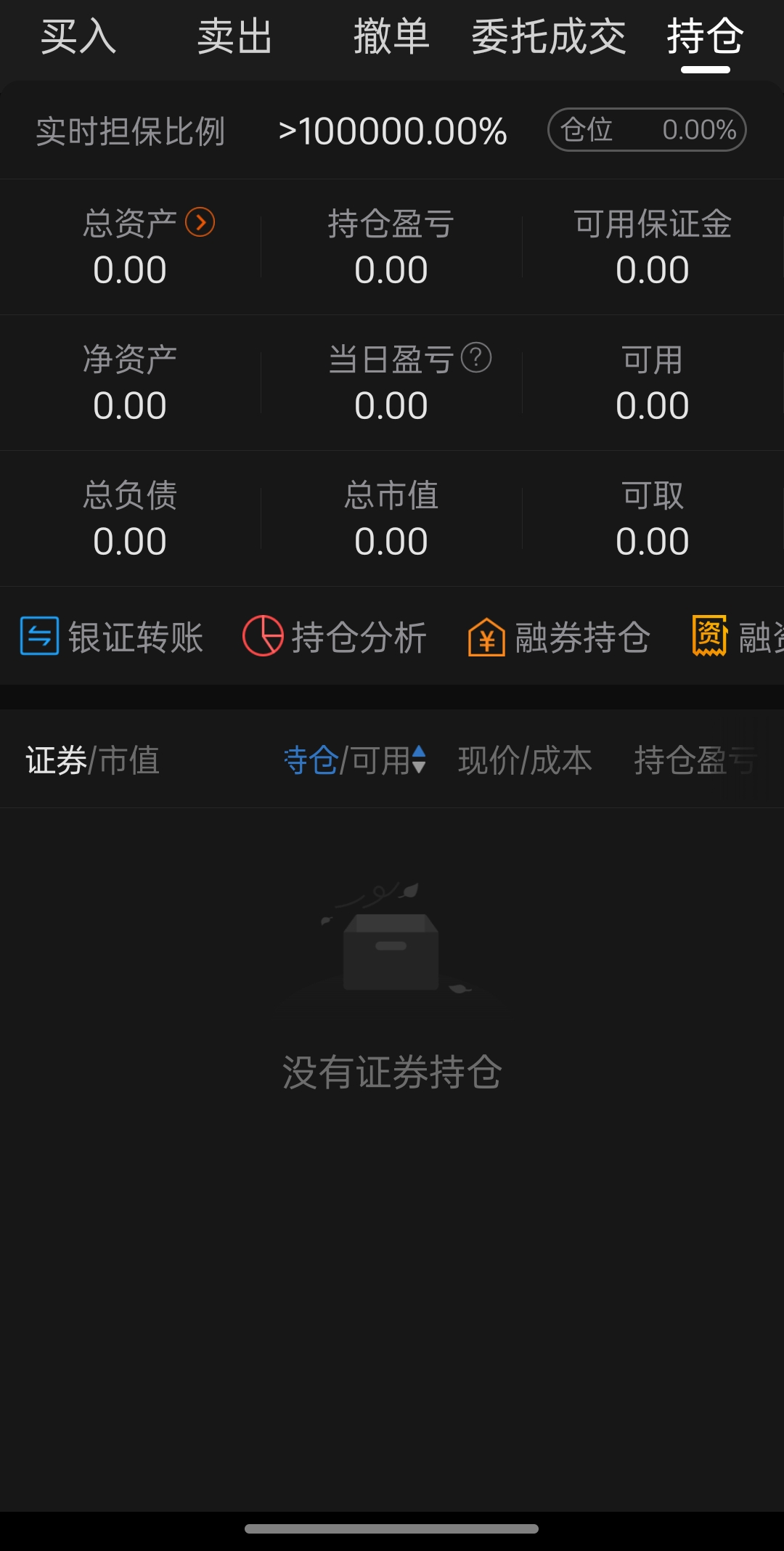Viewport: 784px width, 1551px height.
Task: Tap the 仓位 0.00% chip
Action: pyautogui.click(x=647, y=130)
